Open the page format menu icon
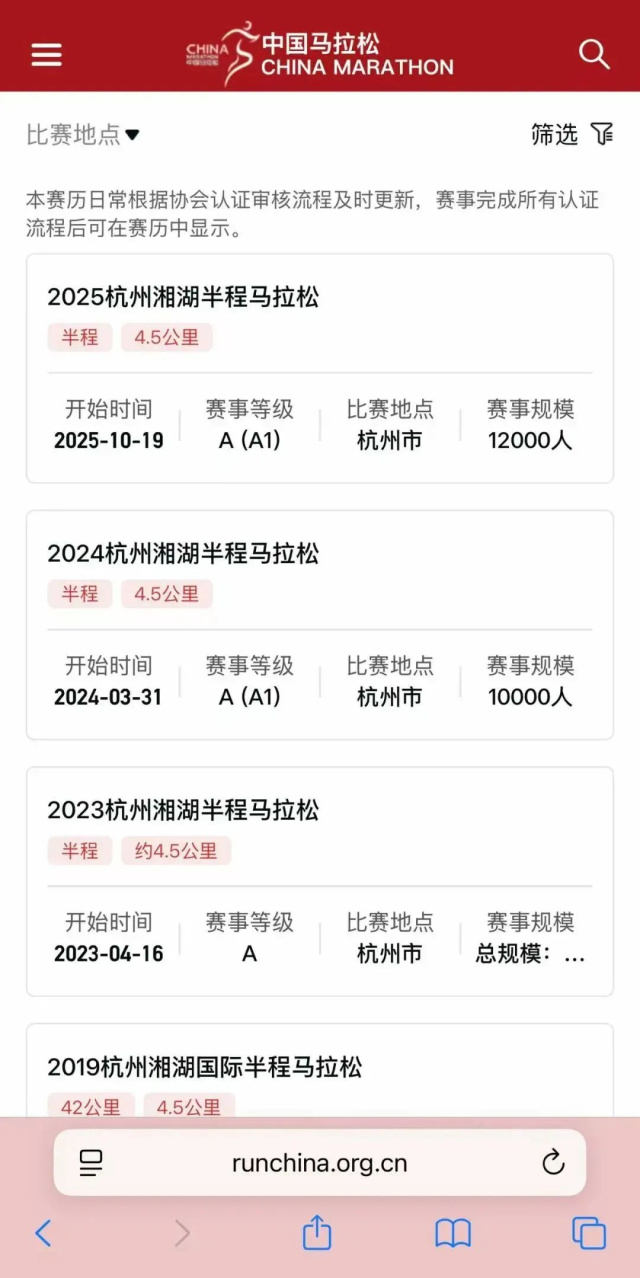The width and height of the screenshot is (640, 1278). point(91,1163)
